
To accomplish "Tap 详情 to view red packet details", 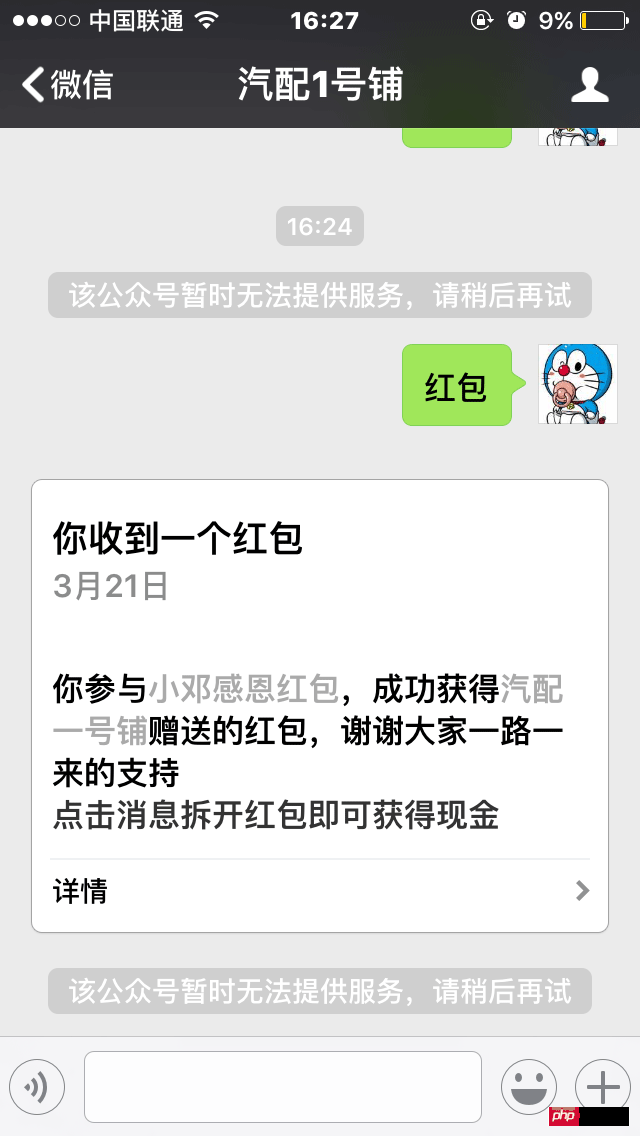I will tap(320, 890).
